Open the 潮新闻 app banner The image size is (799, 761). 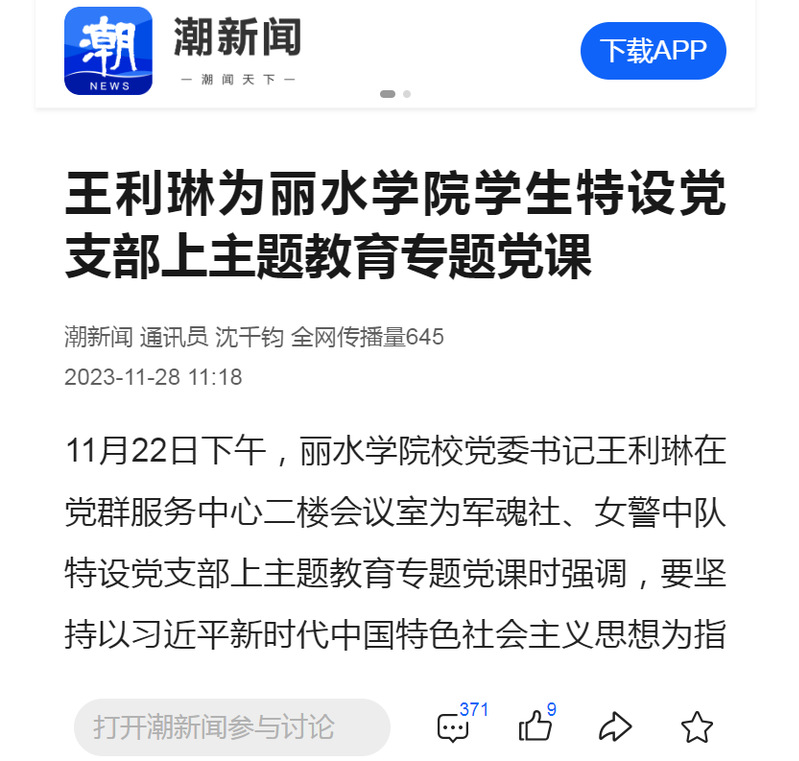click(x=237, y=51)
